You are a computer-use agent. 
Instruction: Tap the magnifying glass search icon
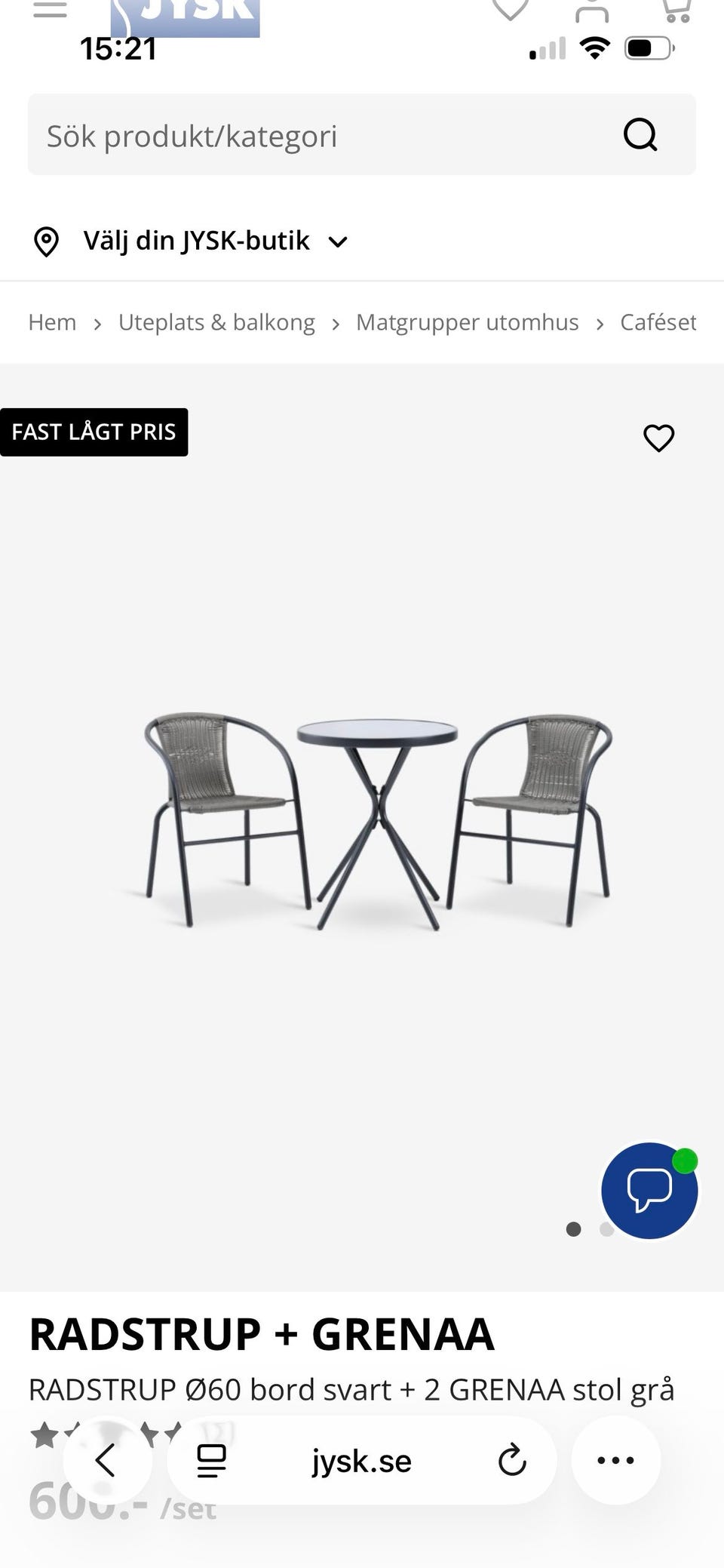pyautogui.click(x=640, y=136)
